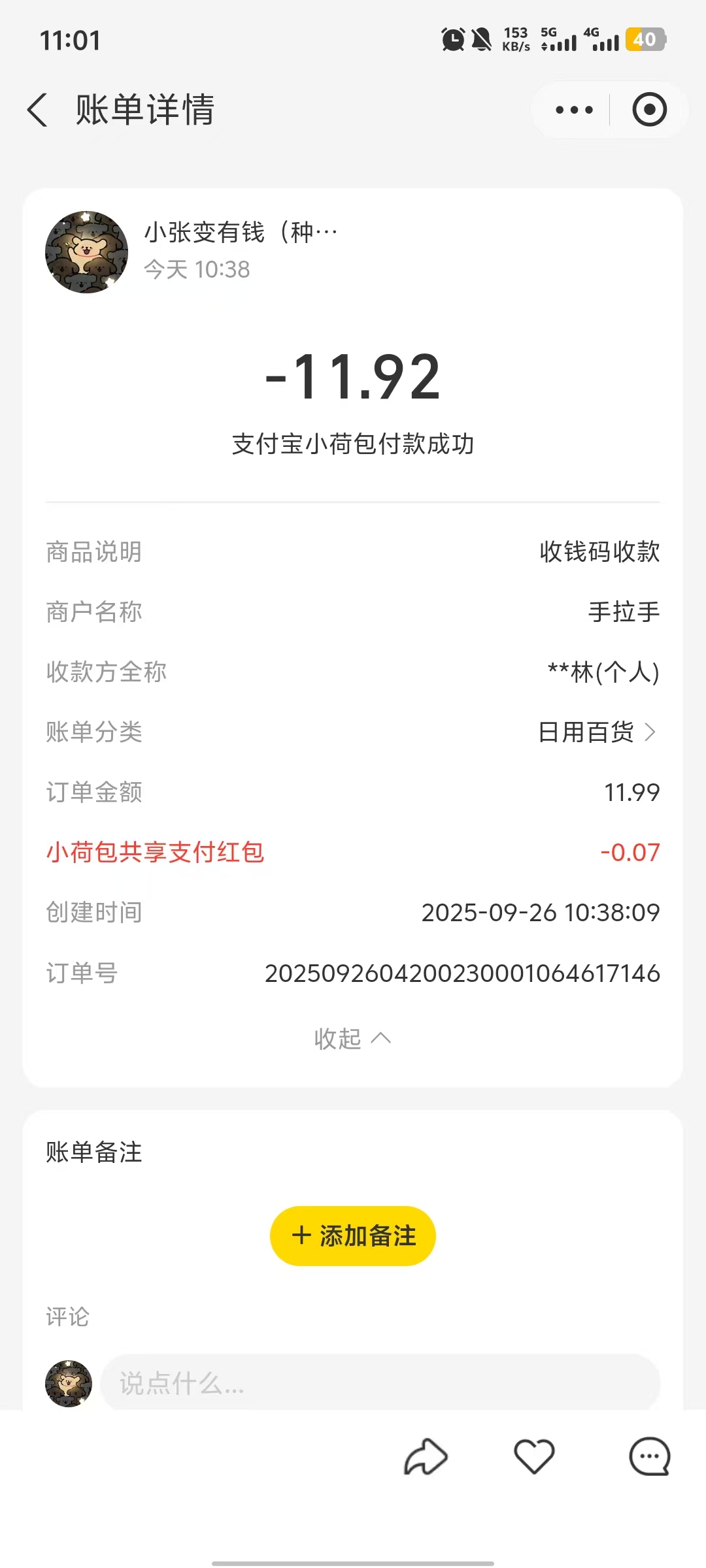Screen dimensions: 706x1568
Task: Open comments via the speech bubble icon
Action: coord(649,1458)
